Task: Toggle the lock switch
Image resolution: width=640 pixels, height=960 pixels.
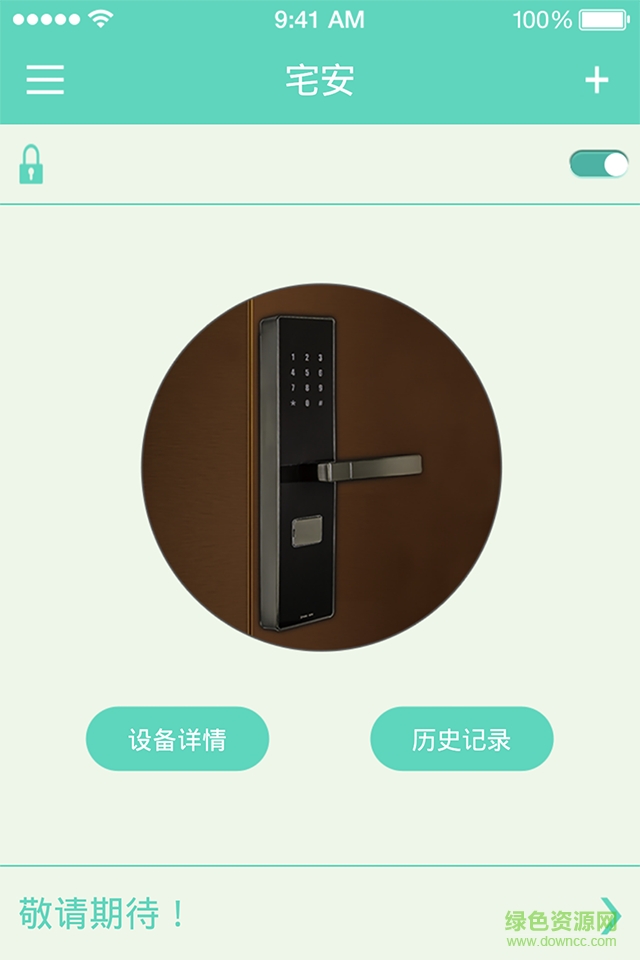Action: (598, 164)
